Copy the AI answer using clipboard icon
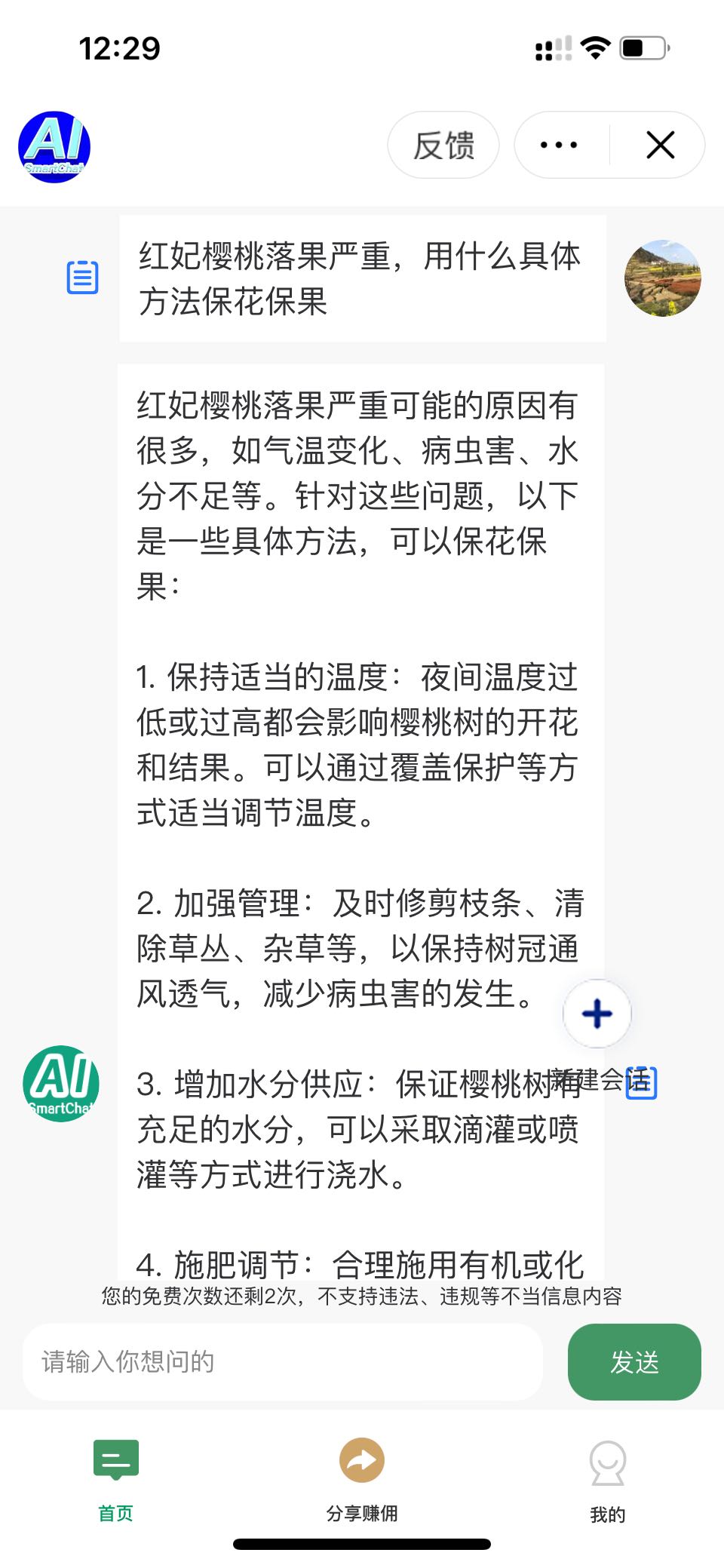The width and height of the screenshot is (724, 1568). coord(643,1083)
